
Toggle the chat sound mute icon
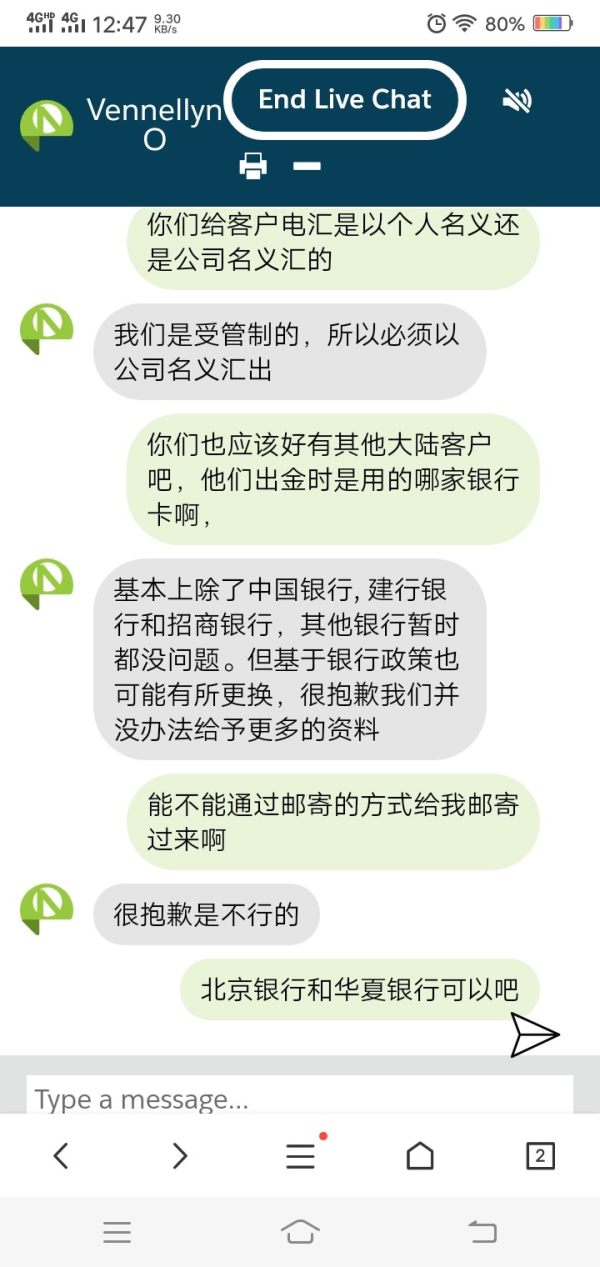tap(517, 100)
